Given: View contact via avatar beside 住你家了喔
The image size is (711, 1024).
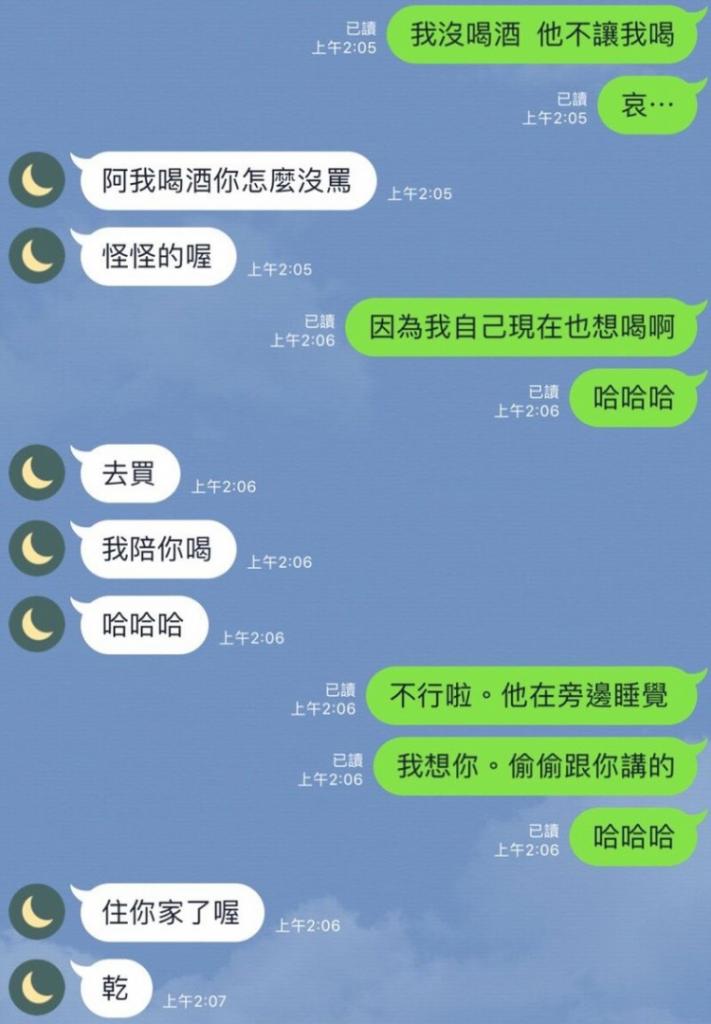Looking at the screenshot, I should 37,912.
